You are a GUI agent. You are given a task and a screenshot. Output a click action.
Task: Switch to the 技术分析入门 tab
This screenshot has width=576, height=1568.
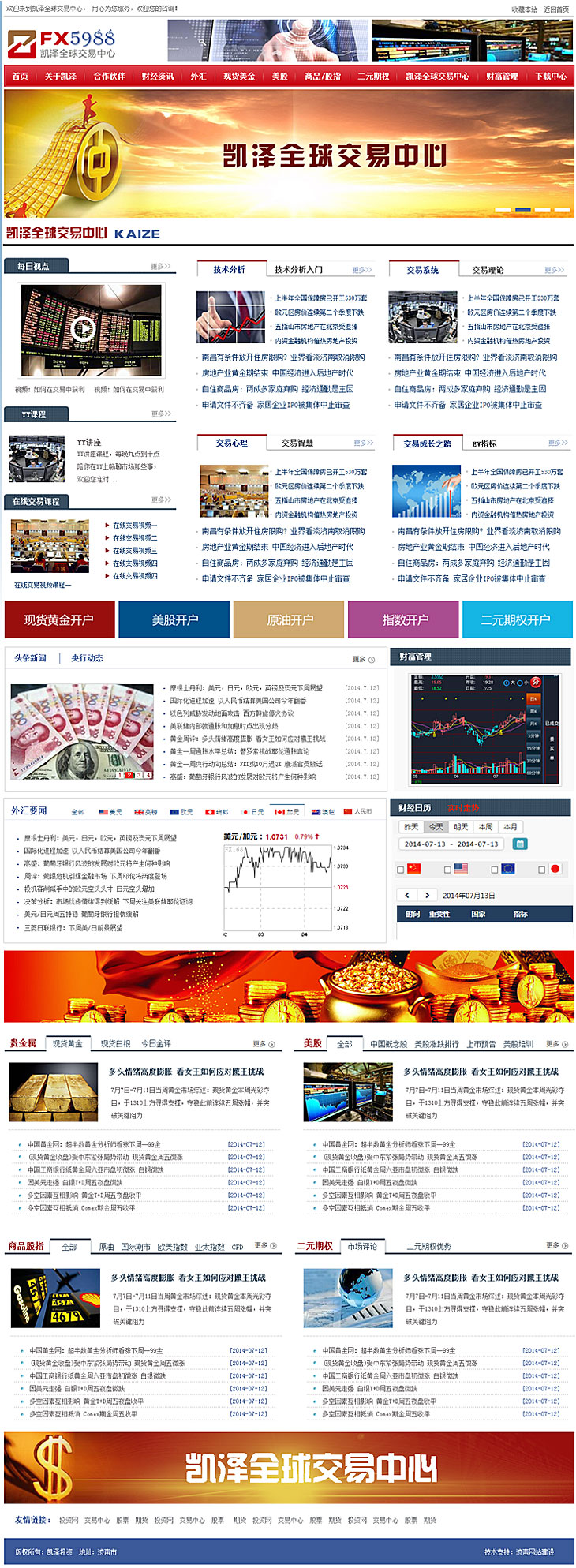pyautogui.click(x=298, y=270)
